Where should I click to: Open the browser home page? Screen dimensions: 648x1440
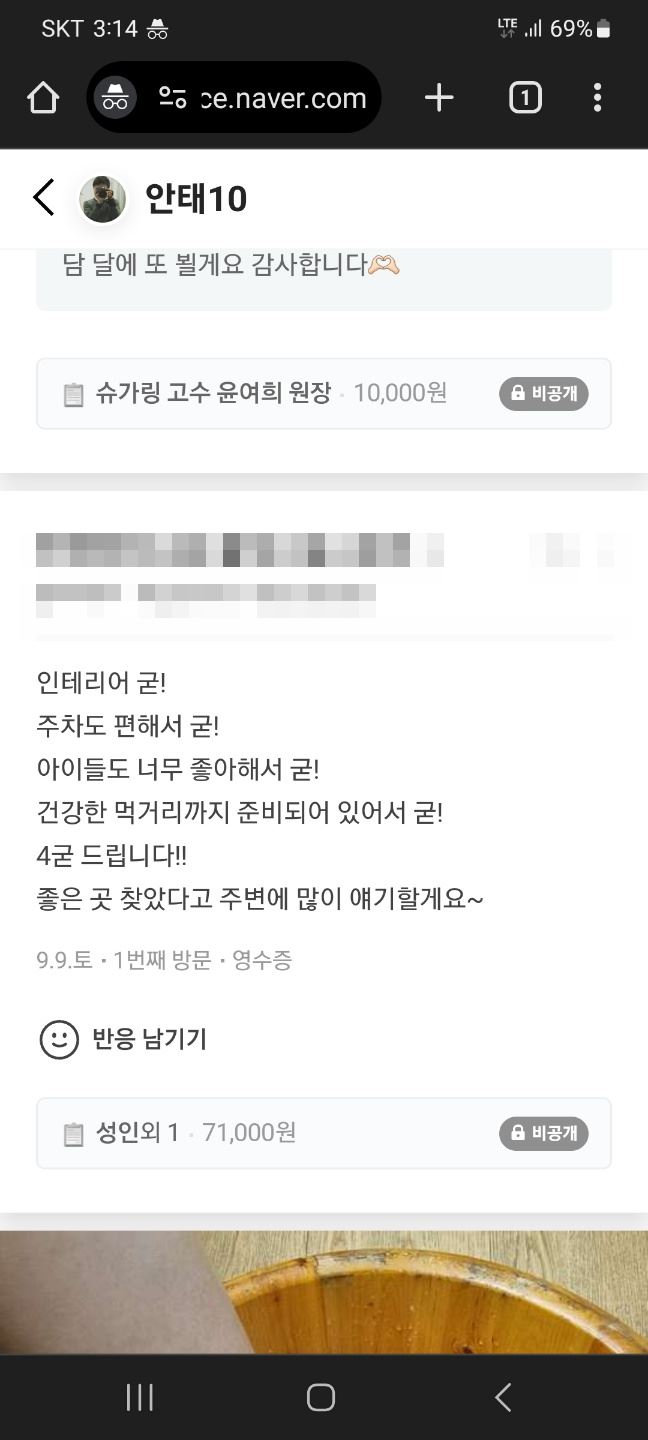click(43, 98)
